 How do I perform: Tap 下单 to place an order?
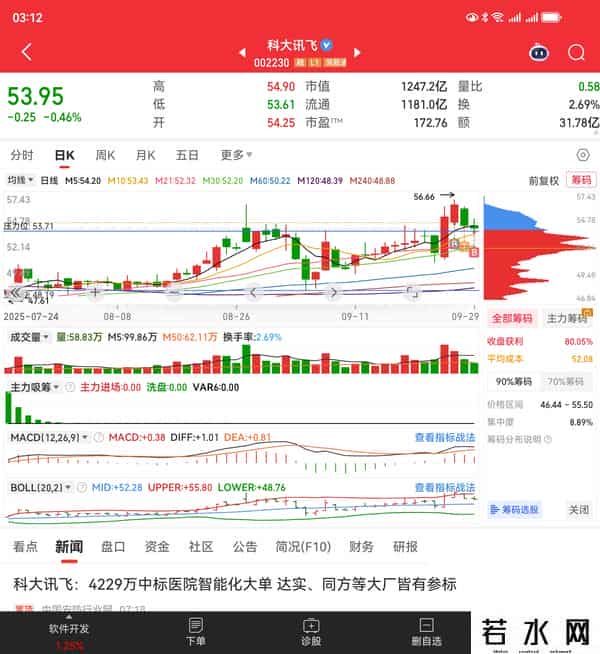(195, 634)
